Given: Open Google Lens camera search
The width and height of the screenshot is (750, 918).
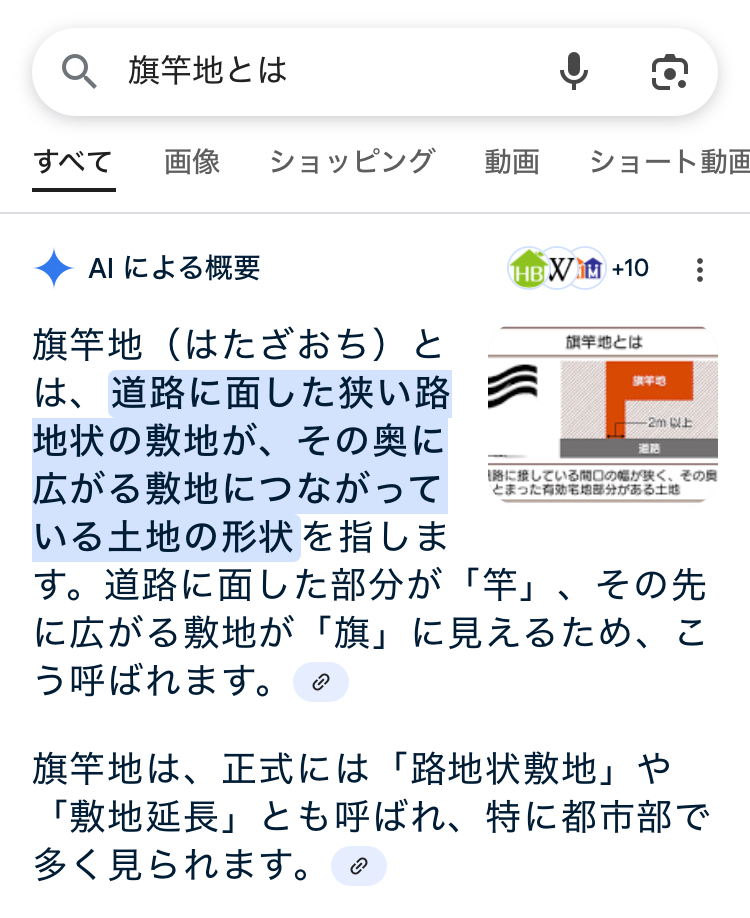Looking at the screenshot, I should tap(669, 71).
